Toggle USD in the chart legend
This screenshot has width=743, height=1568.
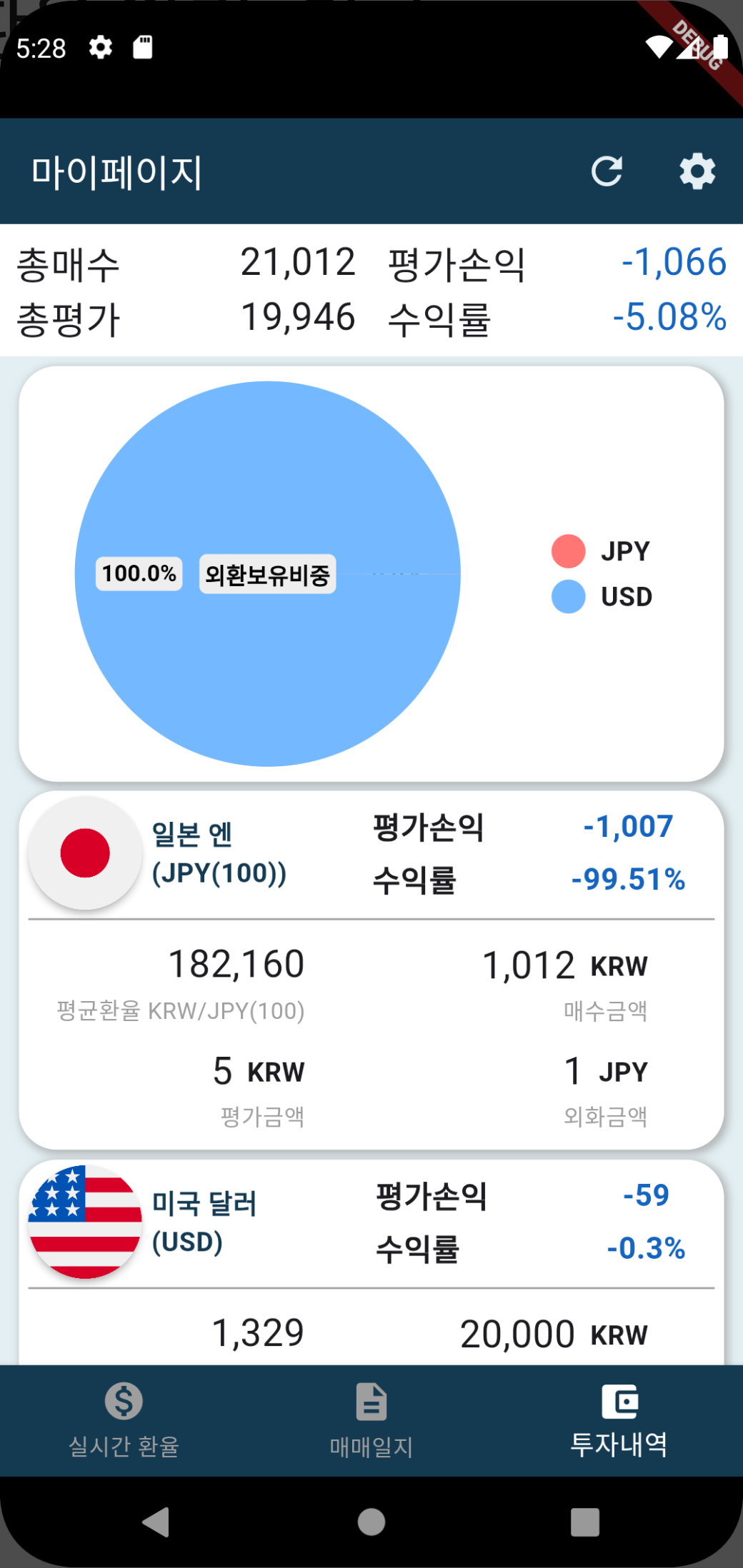point(602,597)
